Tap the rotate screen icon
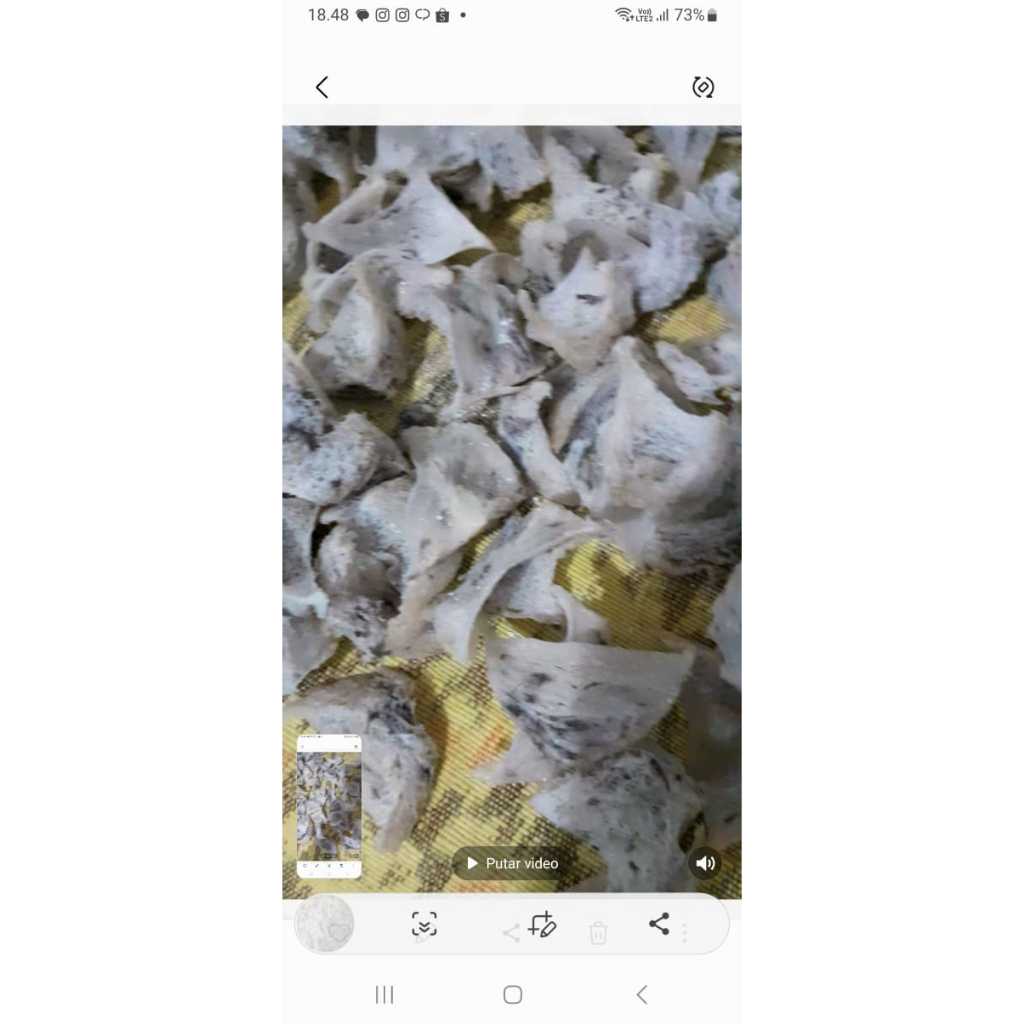 (x=703, y=87)
